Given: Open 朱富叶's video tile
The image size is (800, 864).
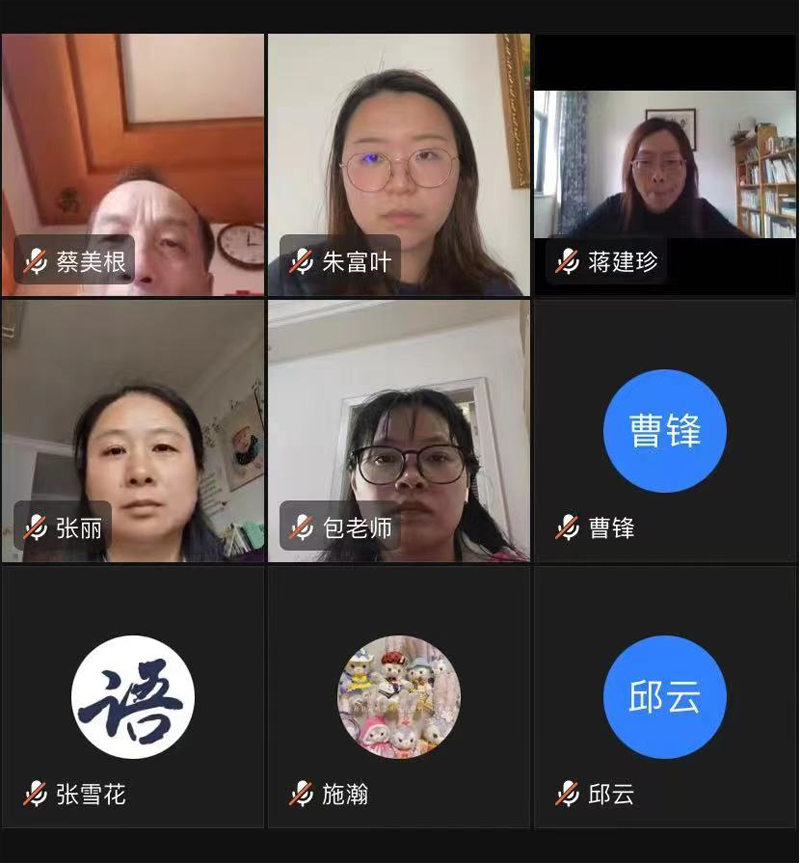Looking at the screenshot, I should click(x=399, y=165).
